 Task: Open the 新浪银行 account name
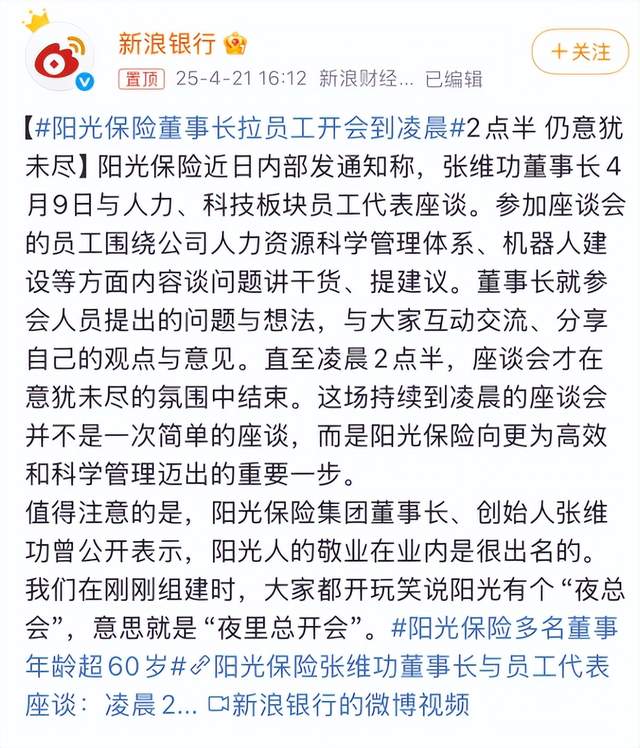pos(167,43)
